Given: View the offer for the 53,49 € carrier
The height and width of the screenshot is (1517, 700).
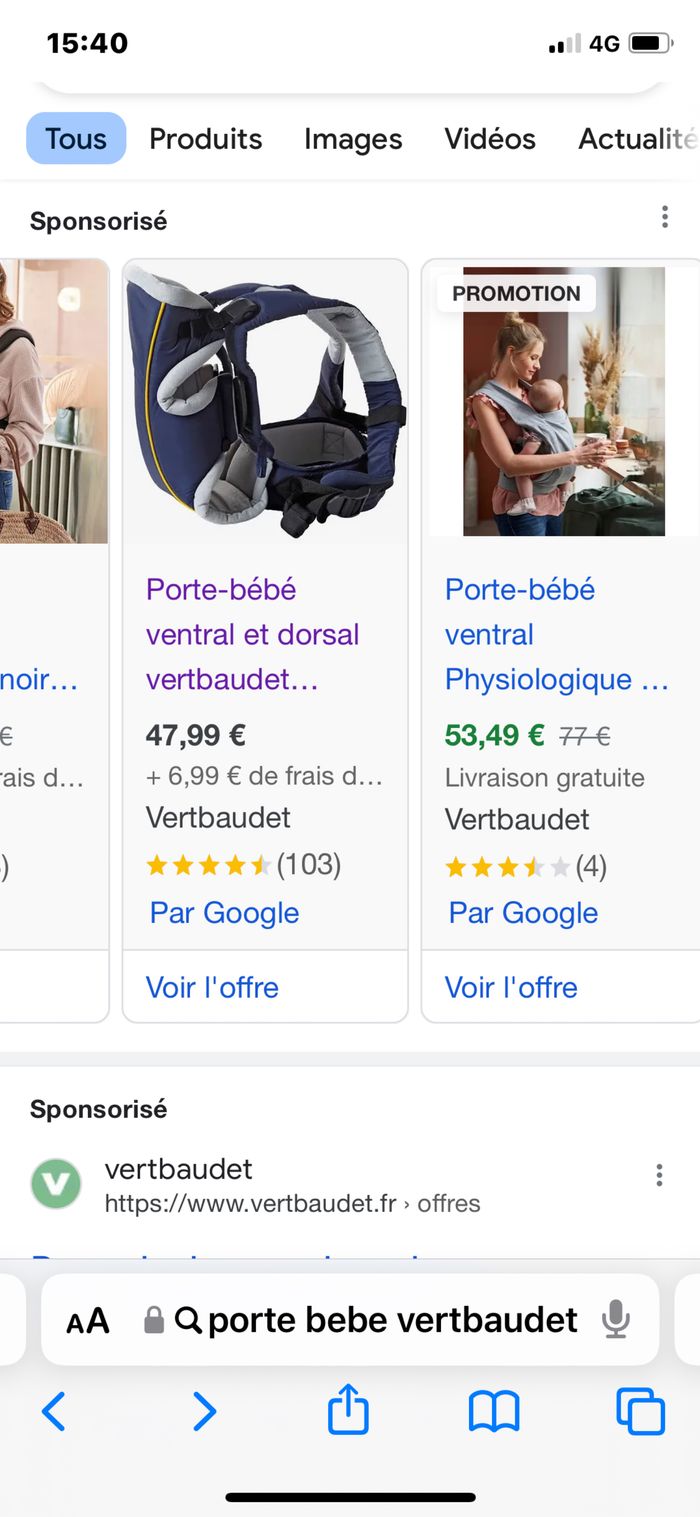Looking at the screenshot, I should tap(511, 987).
